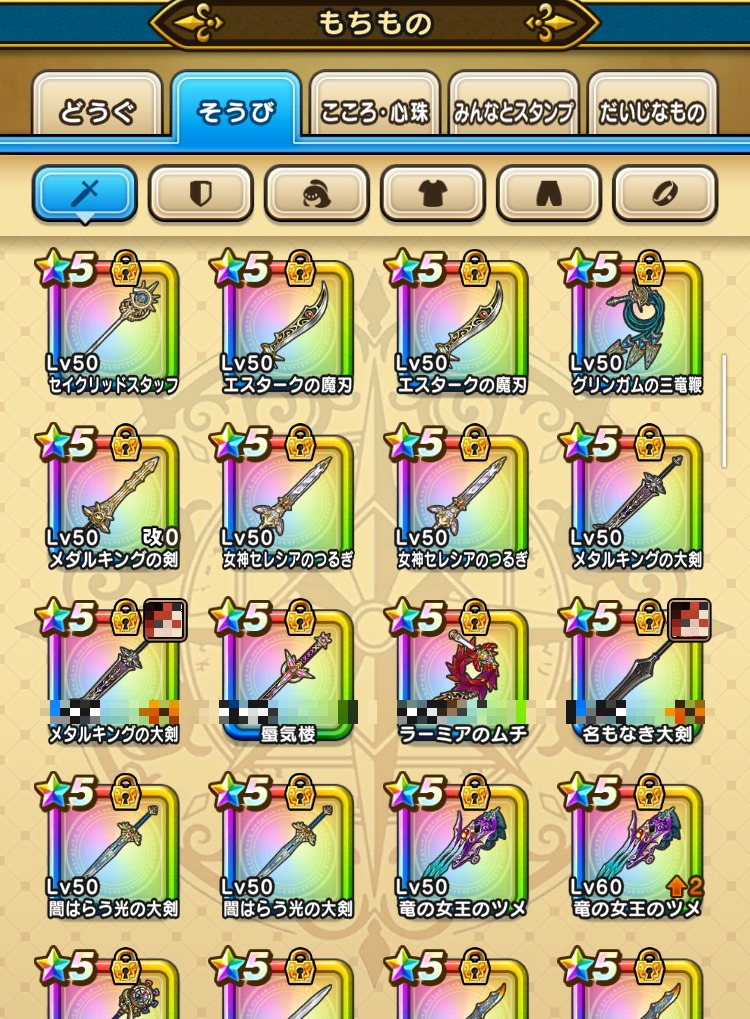
Task: Switch to the みんなとスタンプ tab
Action: tap(514, 111)
